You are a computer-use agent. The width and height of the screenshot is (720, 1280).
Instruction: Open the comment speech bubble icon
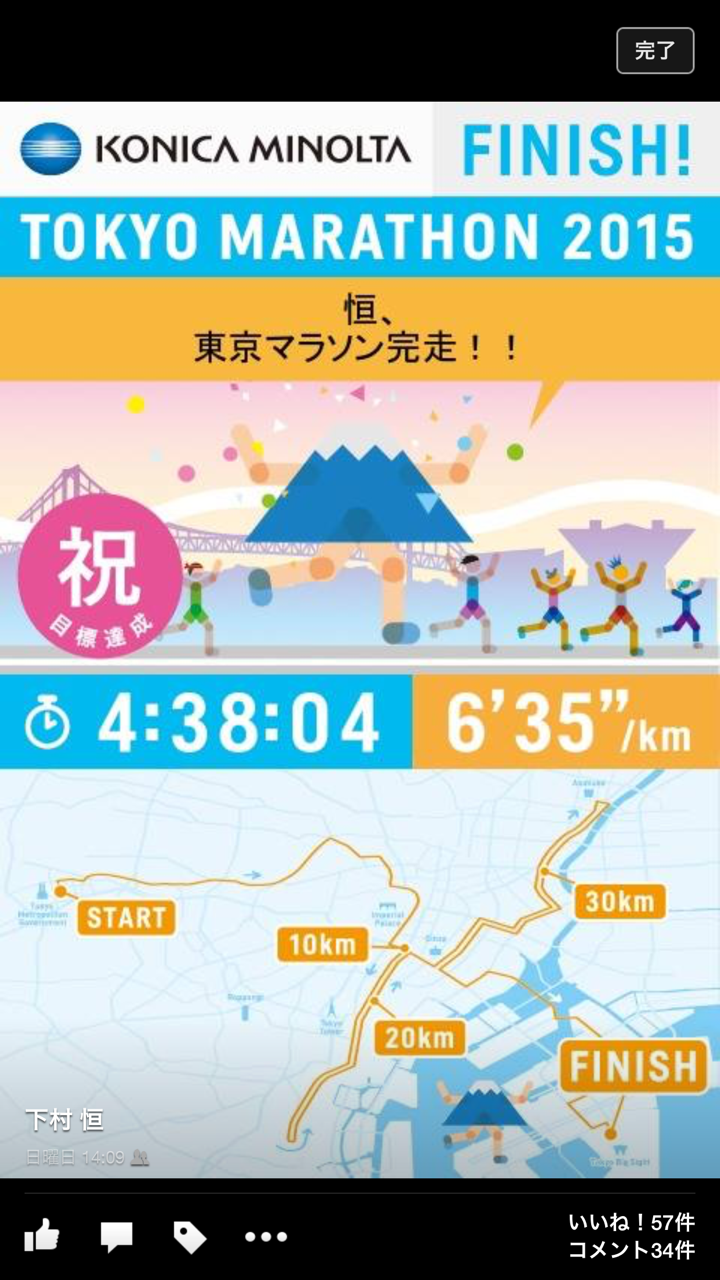116,1237
